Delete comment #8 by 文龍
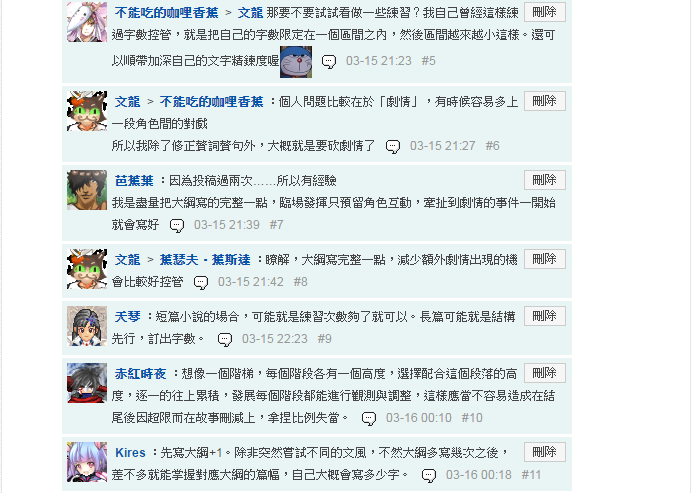This screenshot has width=692, height=493. [544, 258]
